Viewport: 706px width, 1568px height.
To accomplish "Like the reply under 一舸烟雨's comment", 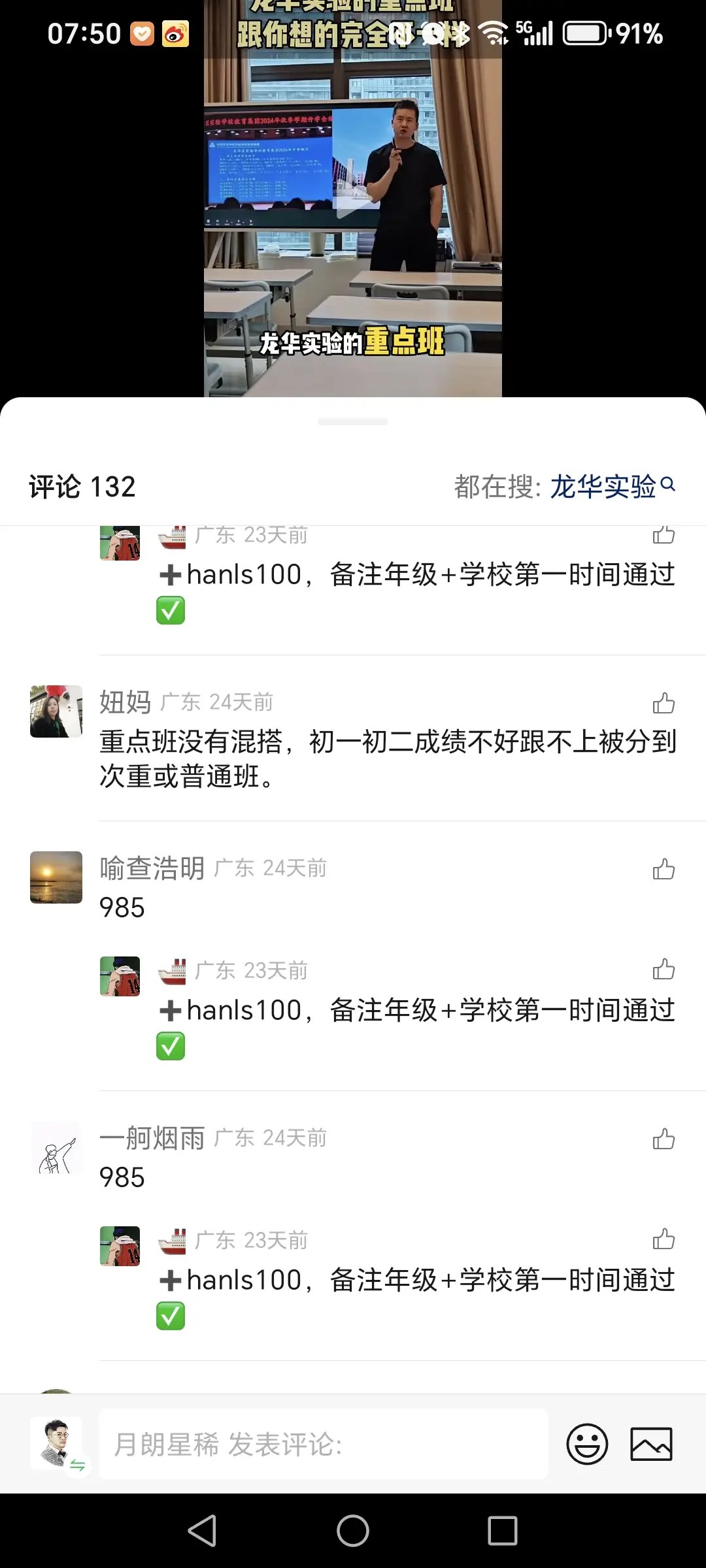I will (x=664, y=1239).
